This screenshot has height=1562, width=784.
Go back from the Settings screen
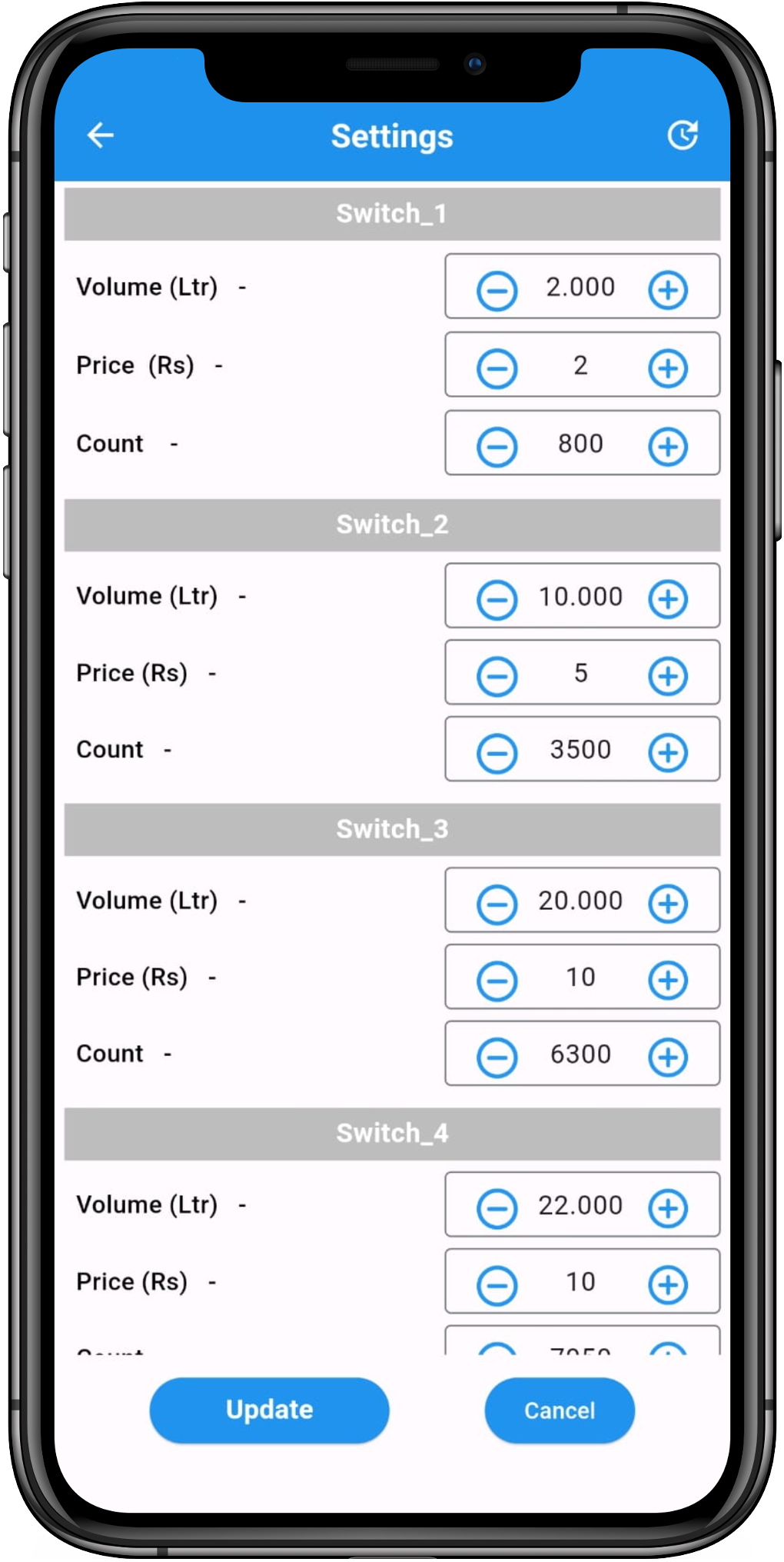[x=101, y=135]
